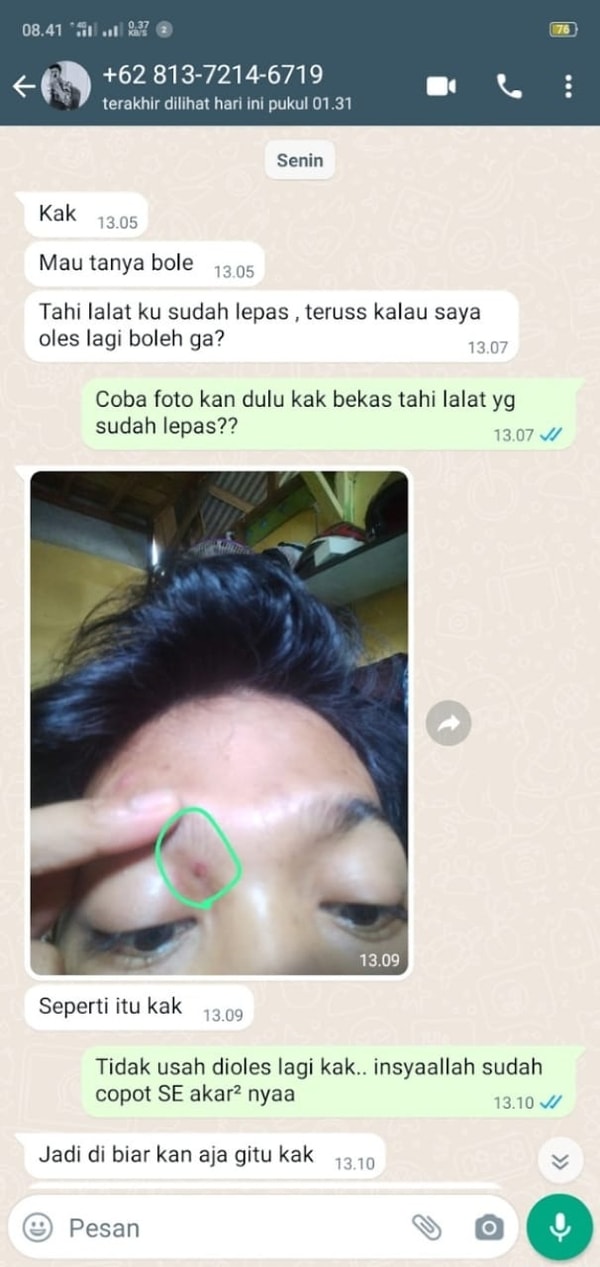Jump to the latest messages
Screen dimensions: 600x1267
(x=560, y=1160)
